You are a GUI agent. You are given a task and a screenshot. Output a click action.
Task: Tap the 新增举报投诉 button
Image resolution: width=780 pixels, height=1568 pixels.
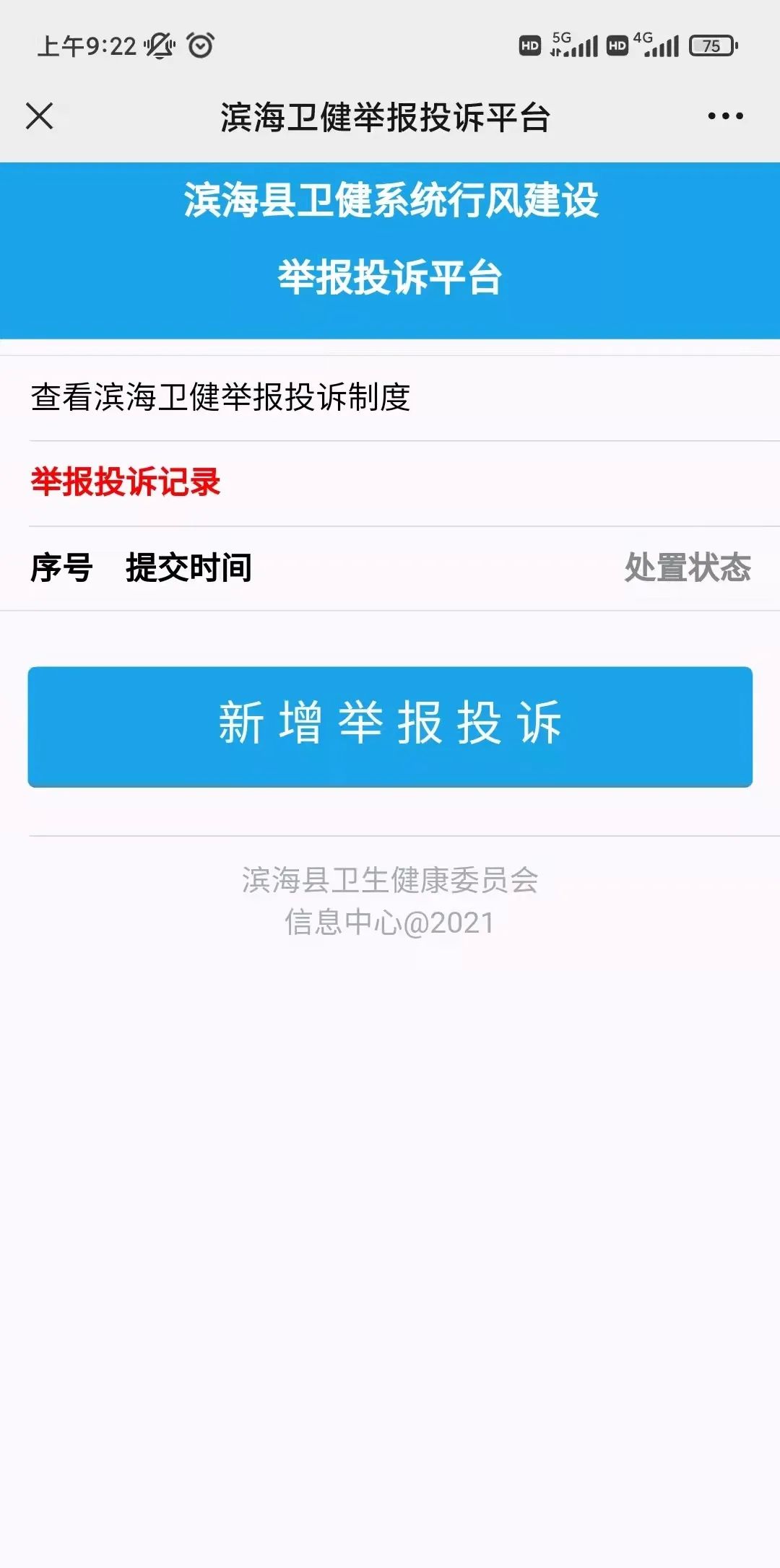pyautogui.click(x=390, y=726)
